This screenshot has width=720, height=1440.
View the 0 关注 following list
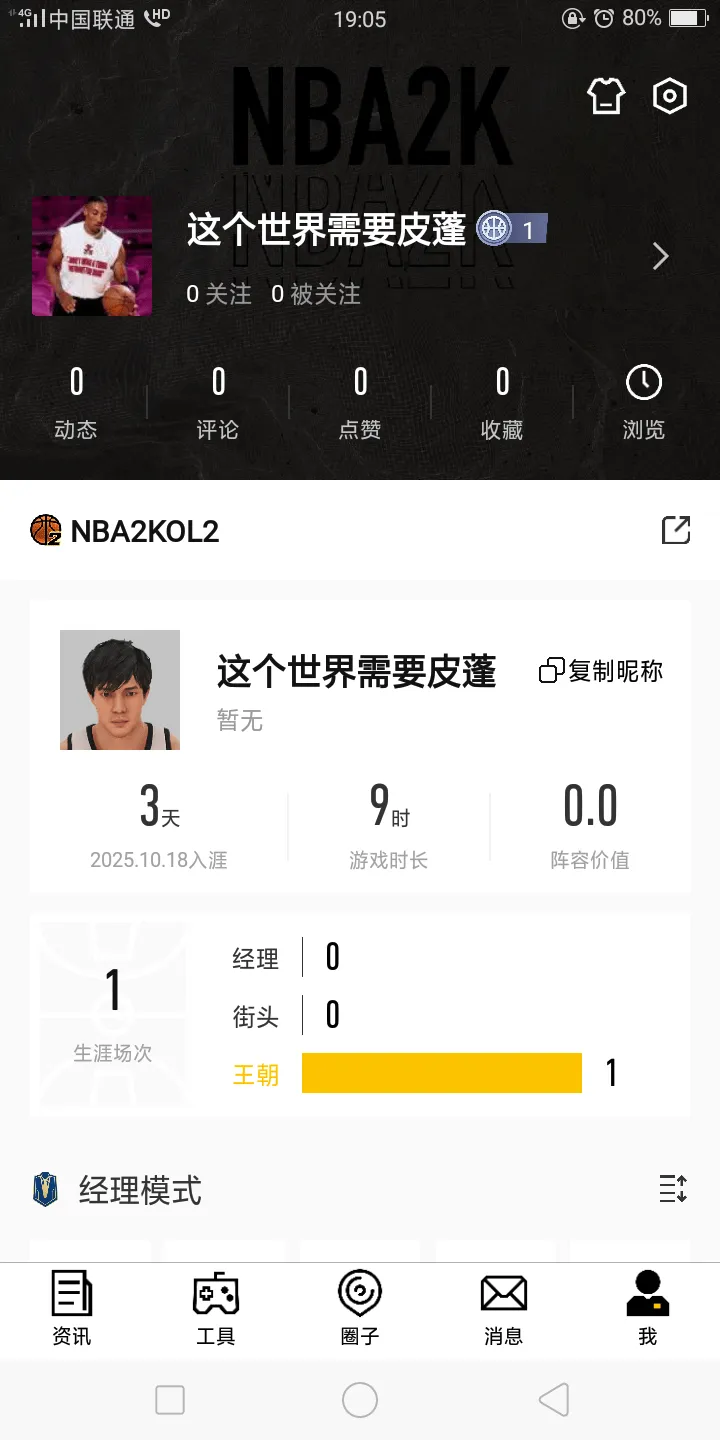click(x=219, y=294)
